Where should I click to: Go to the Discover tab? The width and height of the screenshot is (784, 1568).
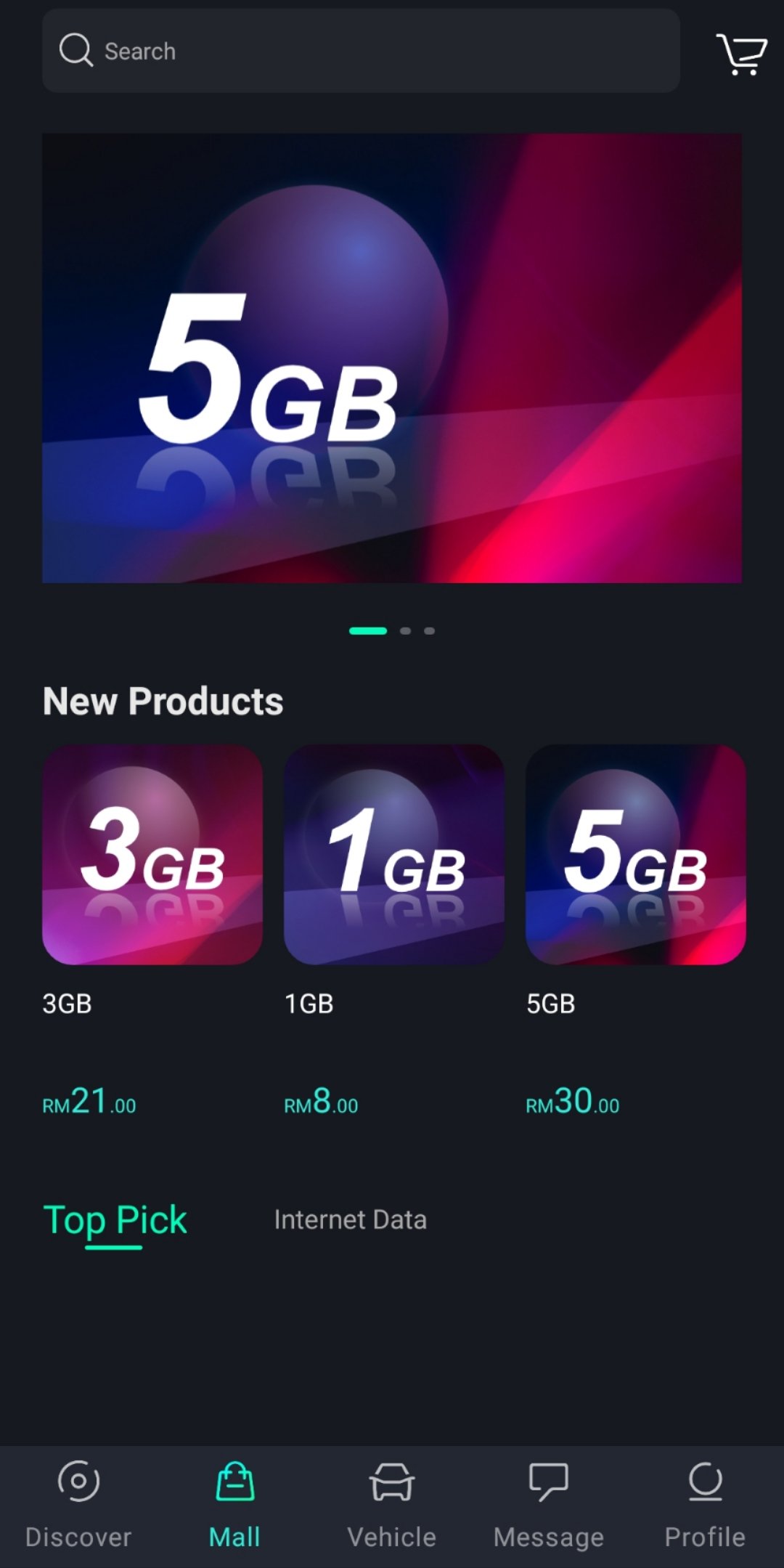pos(78,1506)
